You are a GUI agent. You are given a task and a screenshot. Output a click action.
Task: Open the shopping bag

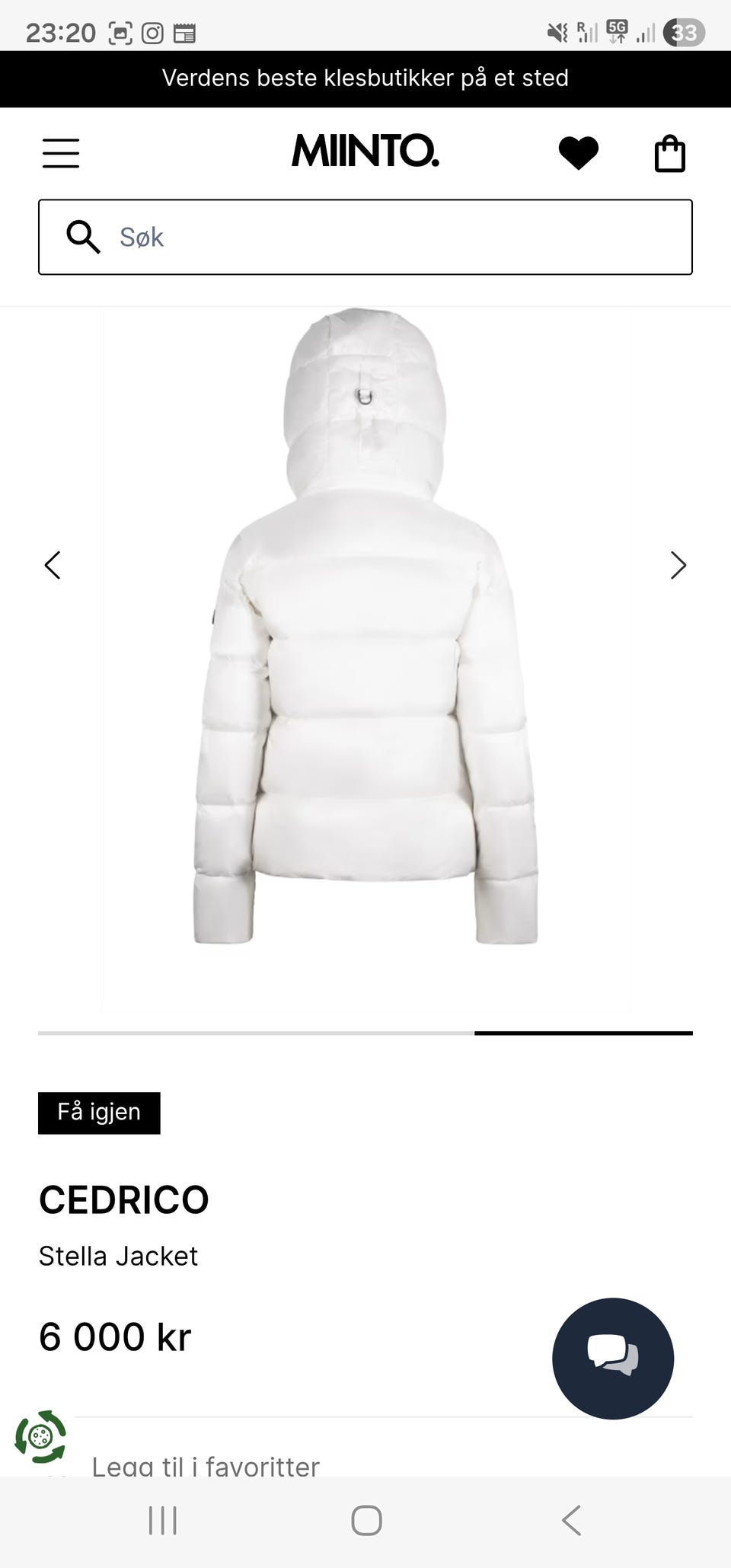pos(670,154)
